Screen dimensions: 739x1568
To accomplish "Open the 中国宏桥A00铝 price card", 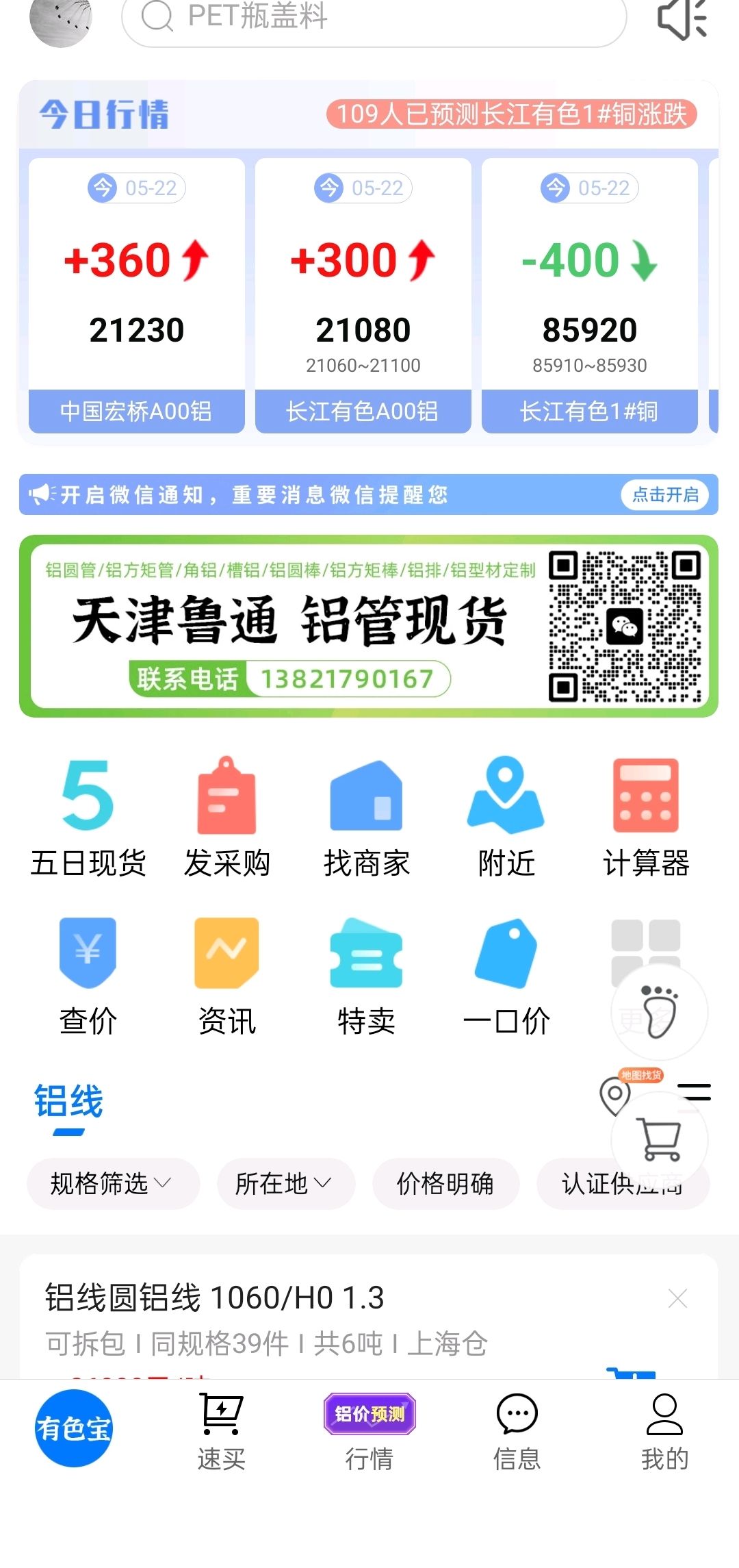I will click(137, 296).
